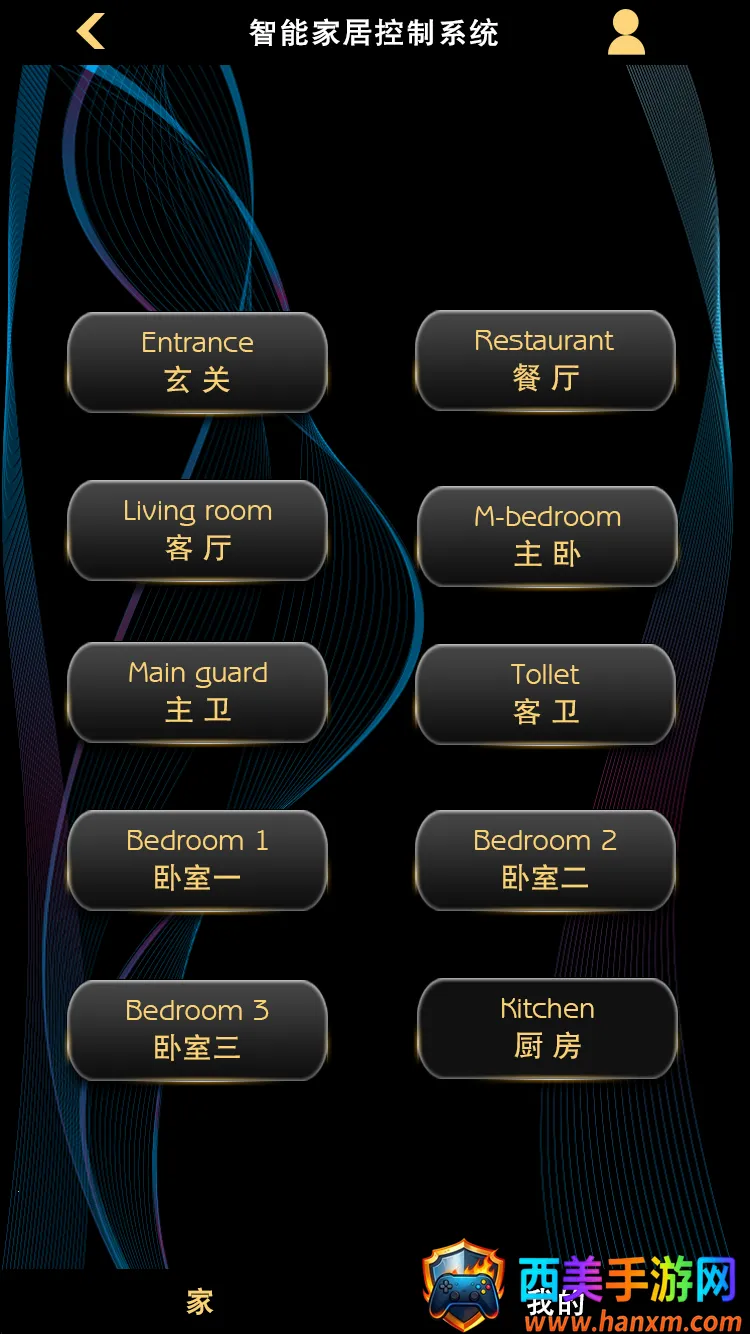This screenshot has width=750, height=1334.
Task: Open the user profile icon
Action: point(626,33)
